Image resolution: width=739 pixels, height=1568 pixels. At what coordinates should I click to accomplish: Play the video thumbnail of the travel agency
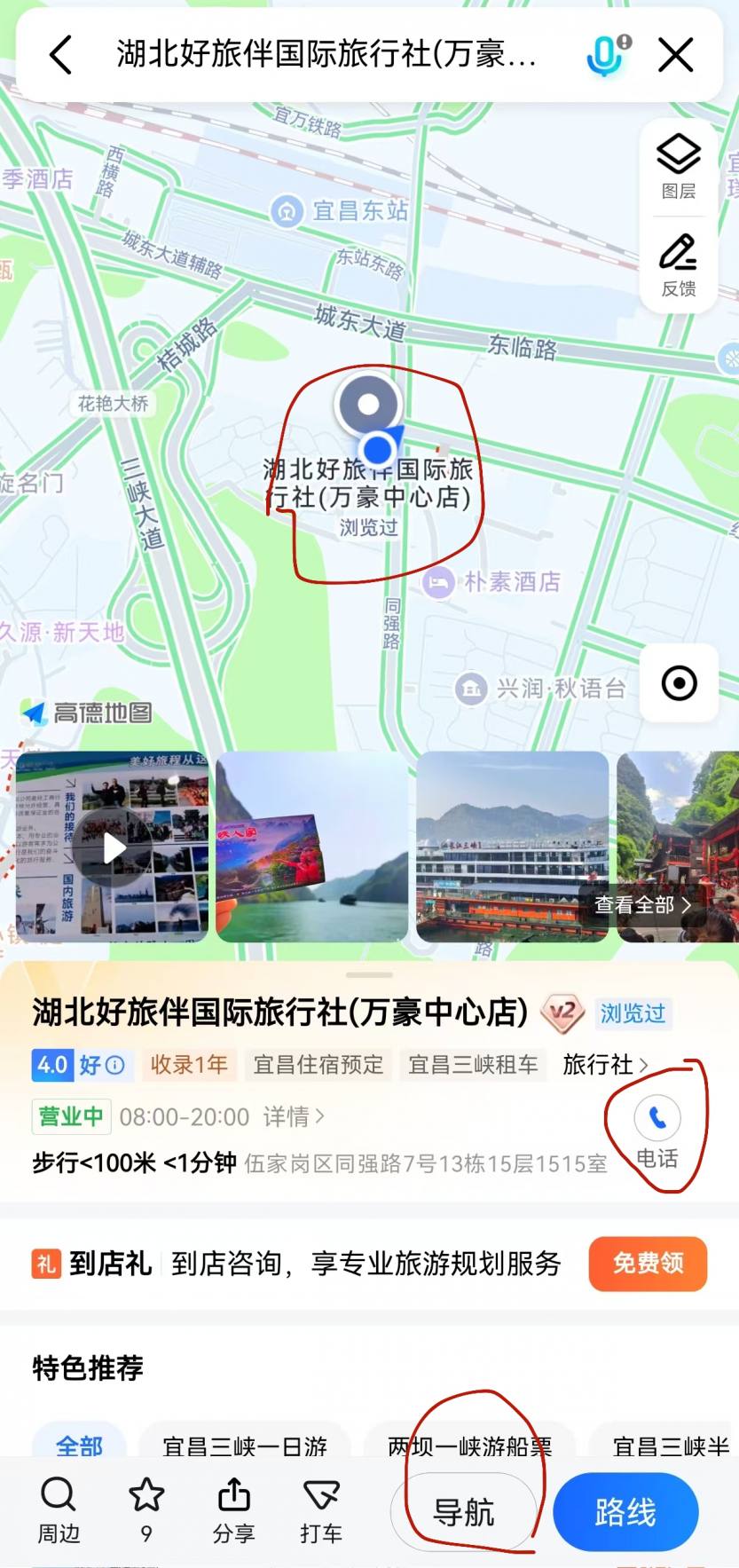point(113,847)
